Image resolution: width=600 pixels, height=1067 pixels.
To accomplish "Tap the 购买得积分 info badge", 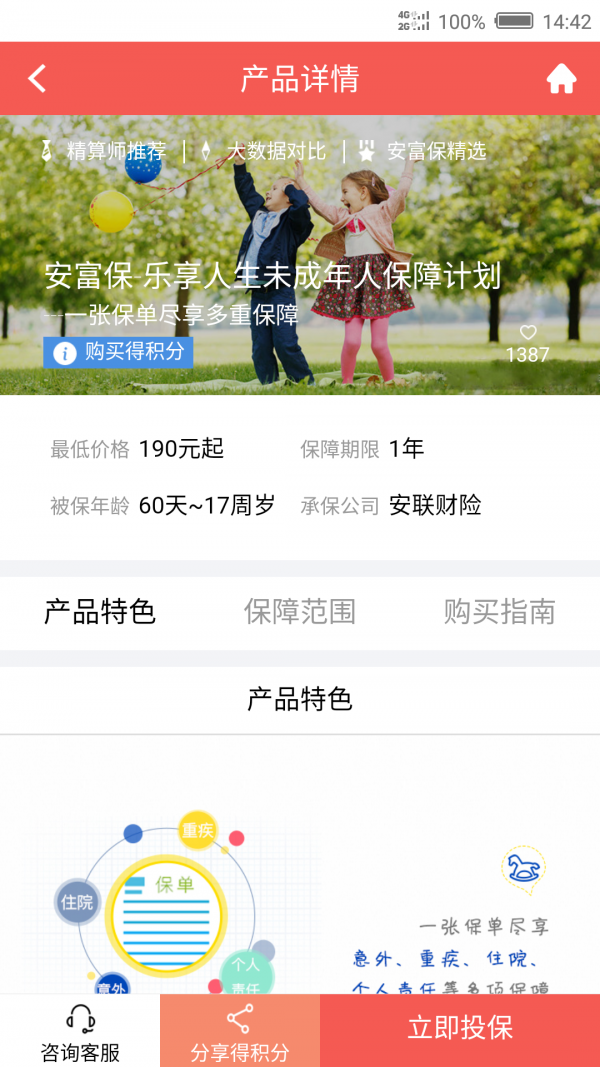I will click(118, 352).
